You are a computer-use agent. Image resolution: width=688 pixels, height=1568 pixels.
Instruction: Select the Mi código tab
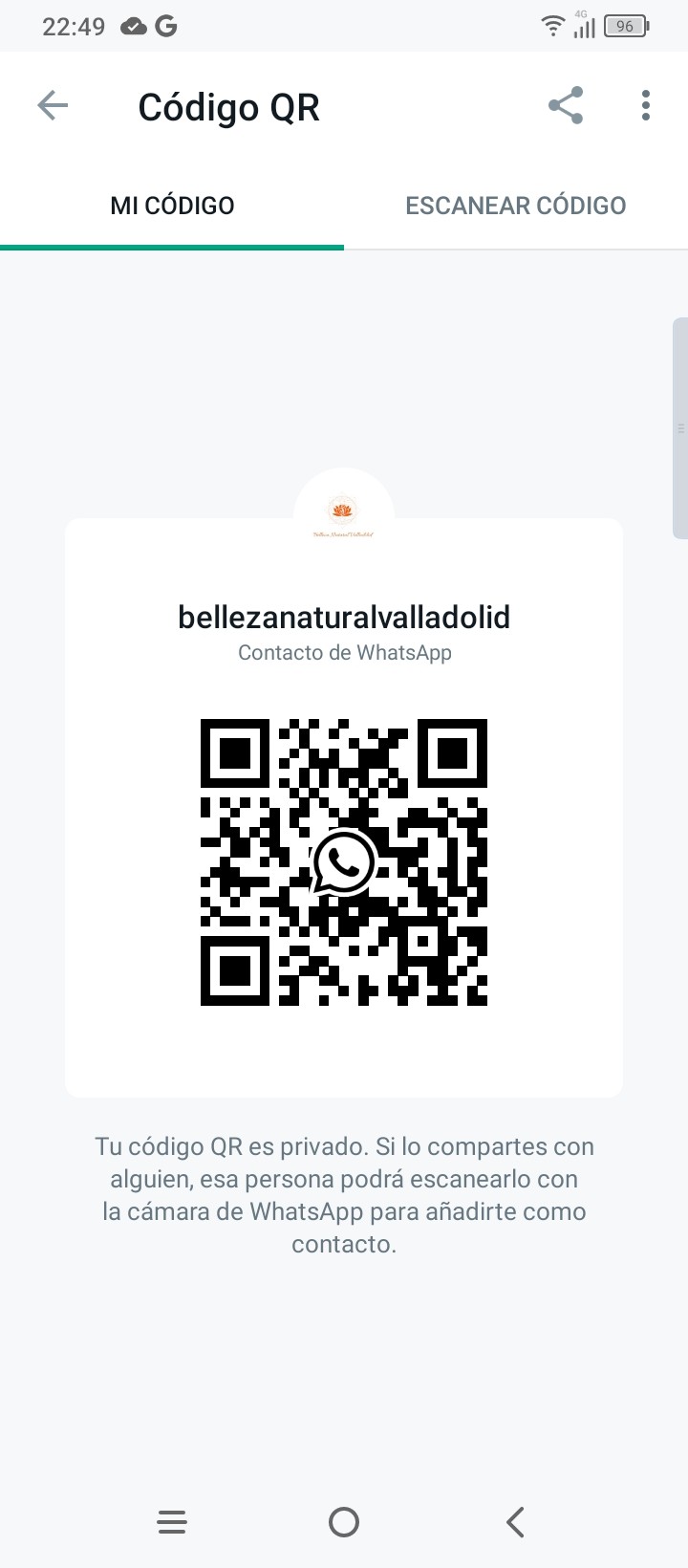(x=172, y=206)
